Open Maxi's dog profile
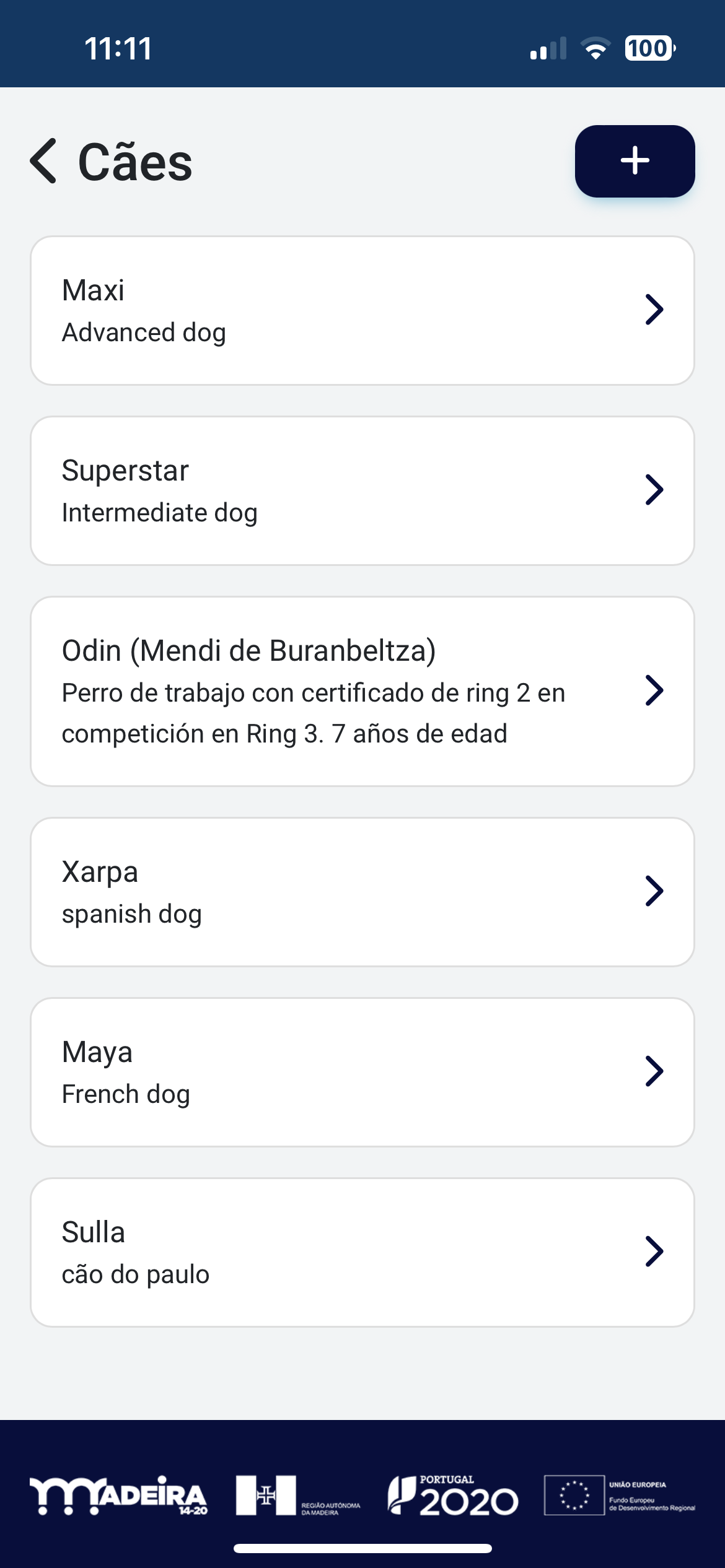Viewport: 725px width, 1568px height. tap(362, 311)
